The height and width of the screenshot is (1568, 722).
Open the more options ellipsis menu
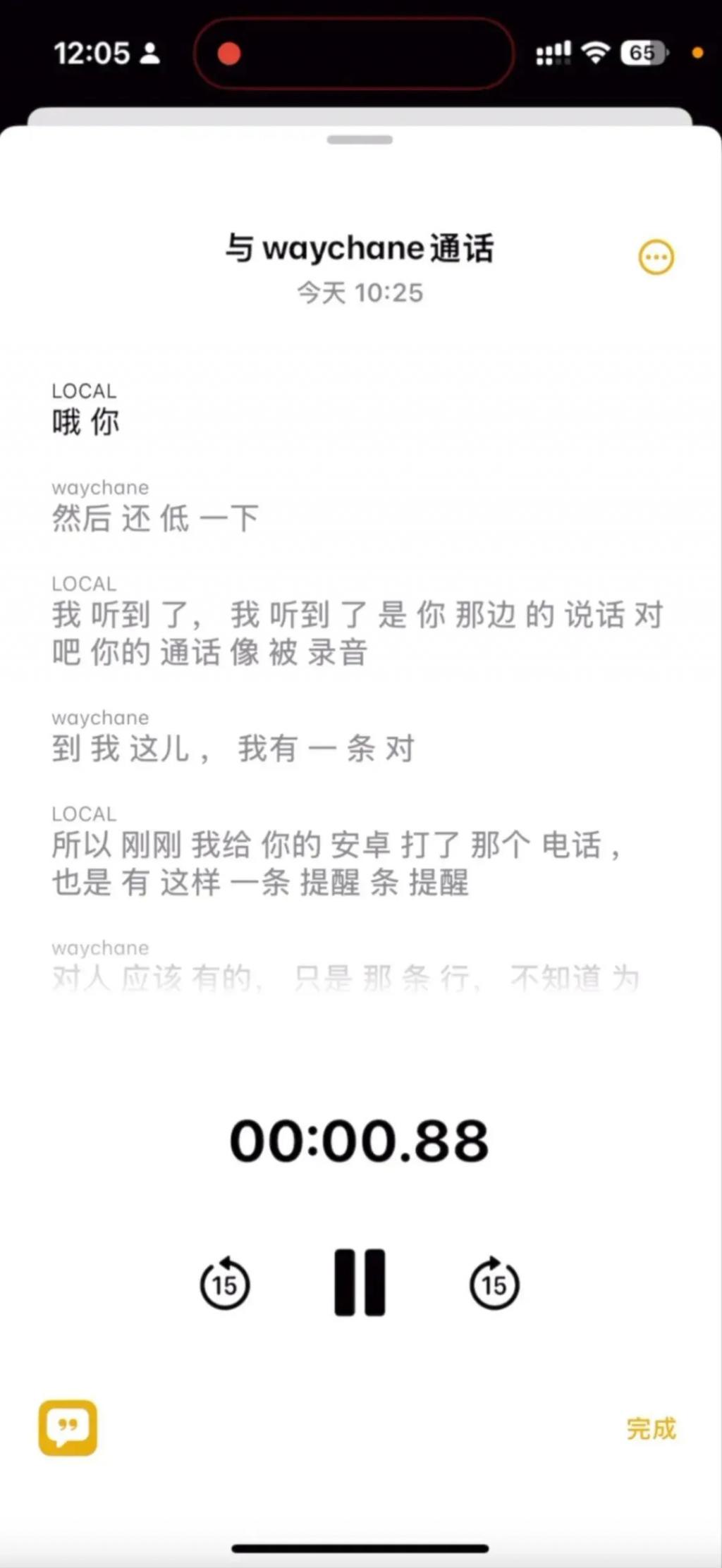point(656,257)
